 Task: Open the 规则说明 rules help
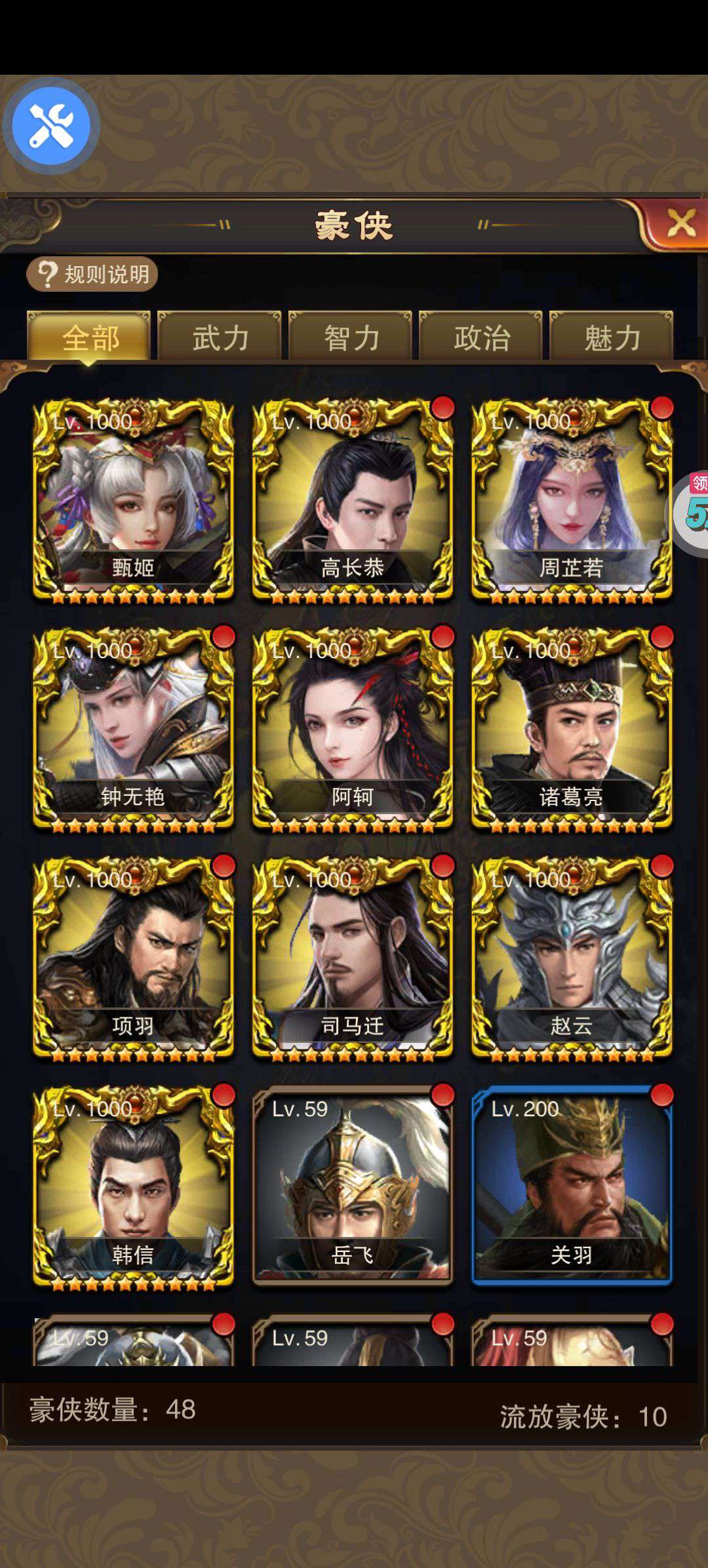[92, 274]
